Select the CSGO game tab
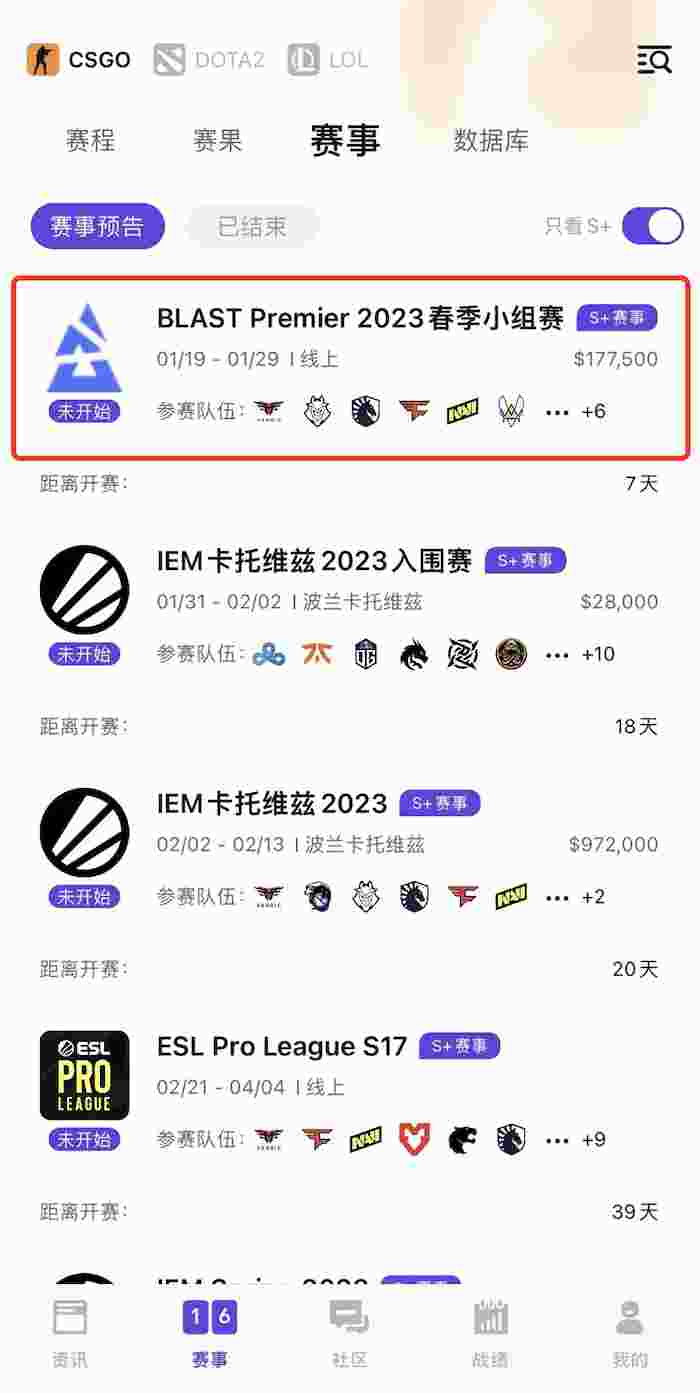This screenshot has width=700, height=1393. point(79,60)
